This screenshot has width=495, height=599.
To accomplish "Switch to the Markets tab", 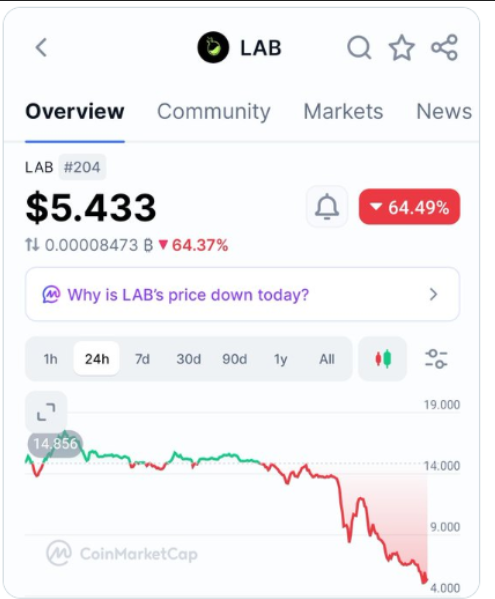I will (x=343, y=112).
